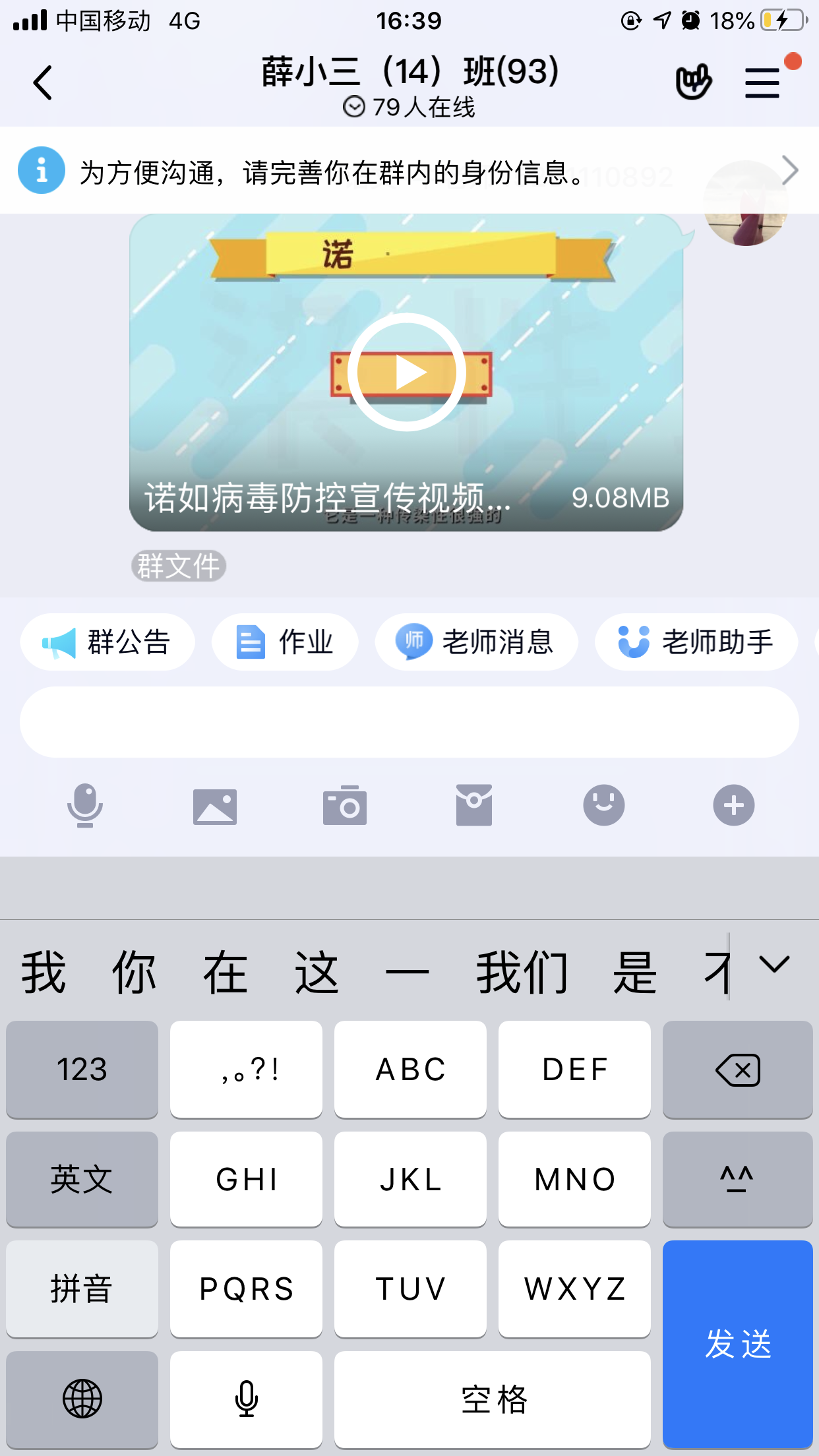Screen dimensions: 819x1456
Task: Switch keyboard to 英文 mode
Action: [x=82, y=1179]
